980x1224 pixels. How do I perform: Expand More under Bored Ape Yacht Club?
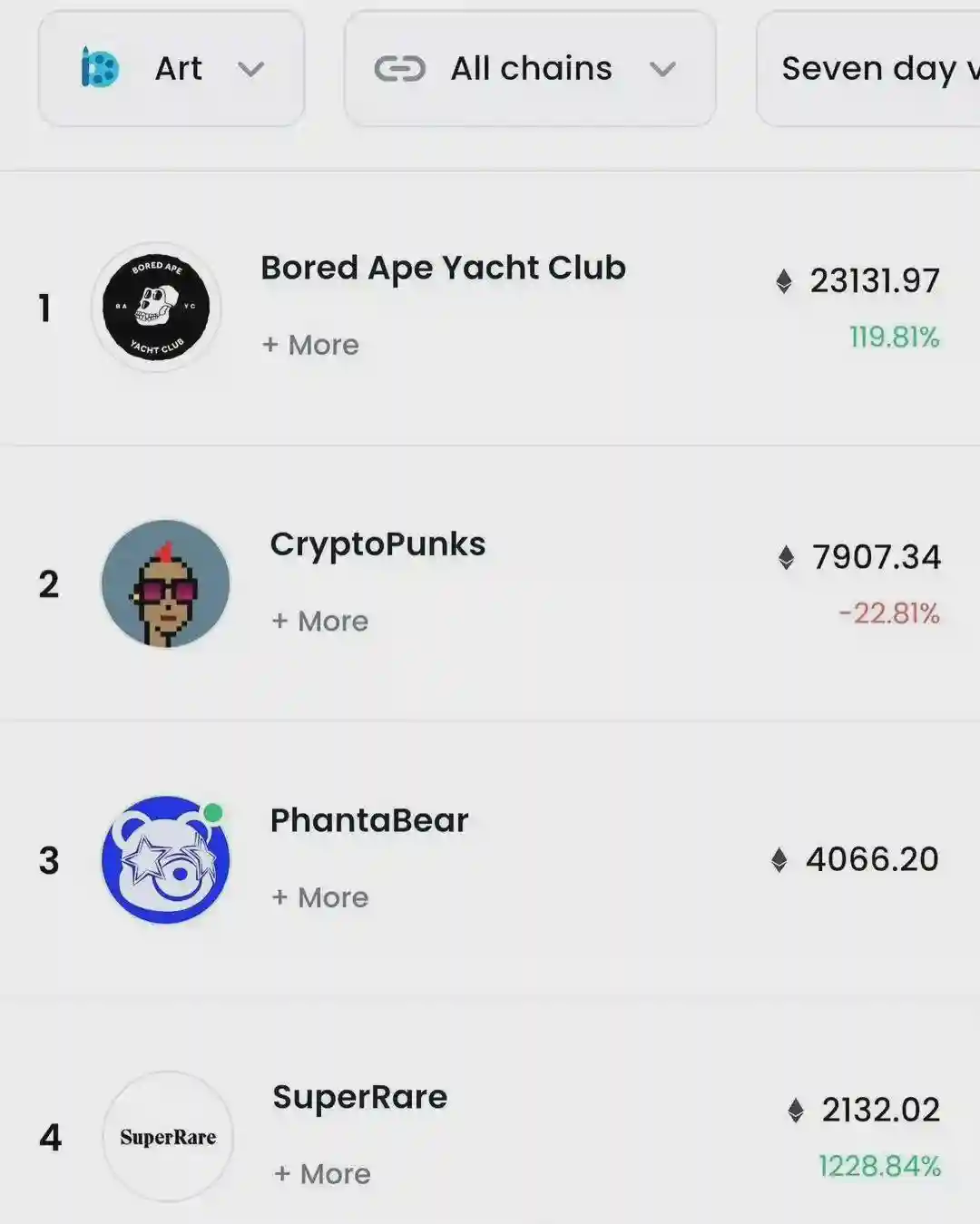pyautogui.click(x=310, y=346)
